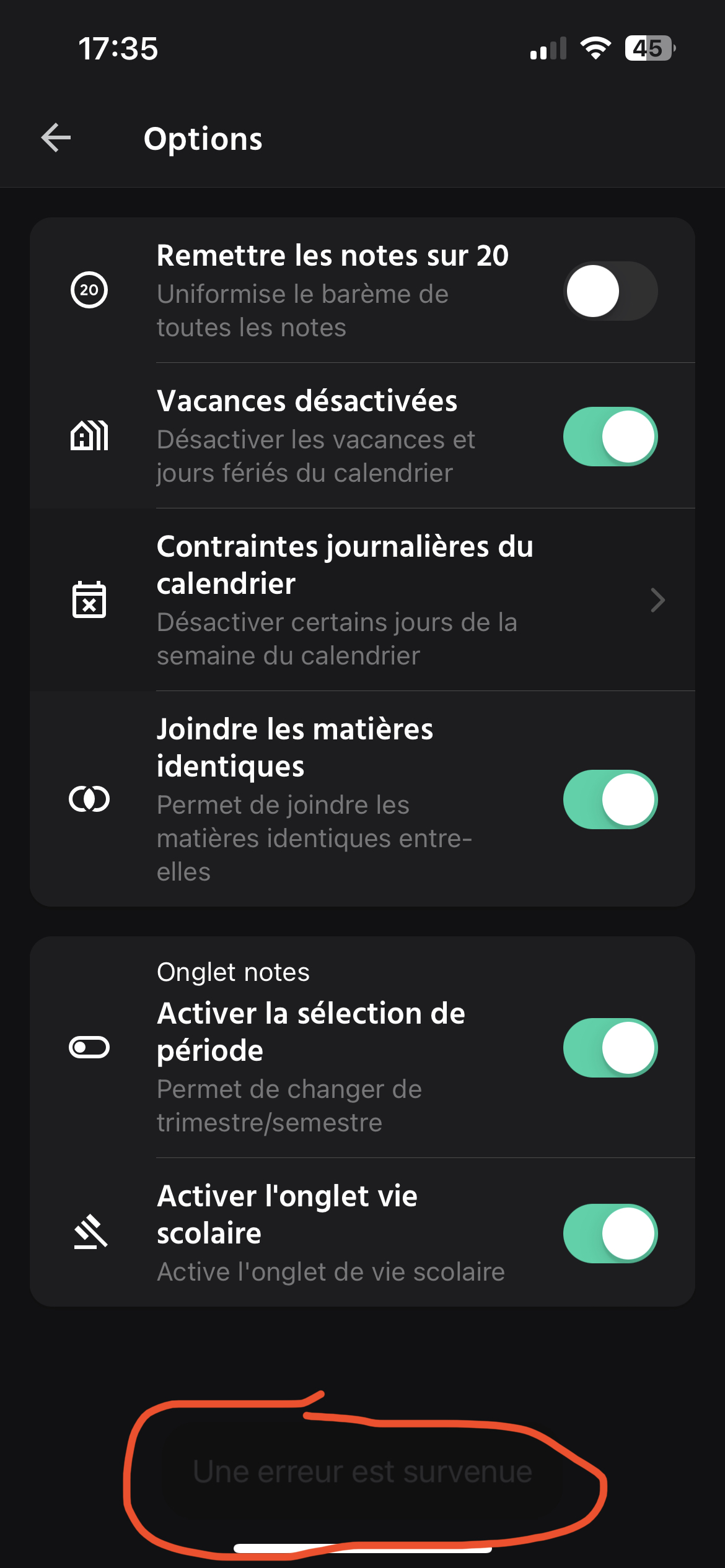Click the ruler icon for vie scolaire
Screen dimensions: 725x1568
coord(89,1232)
